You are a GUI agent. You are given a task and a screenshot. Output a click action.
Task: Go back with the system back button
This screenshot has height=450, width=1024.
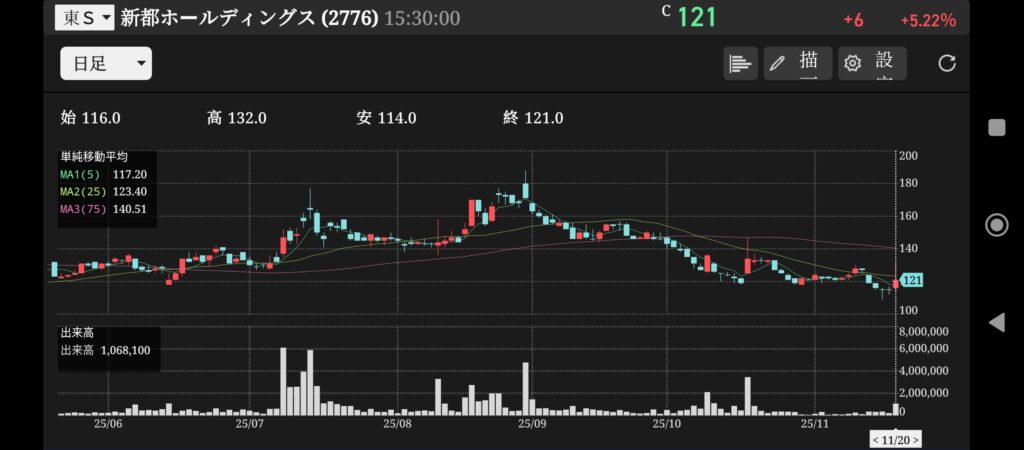point(996,322)
